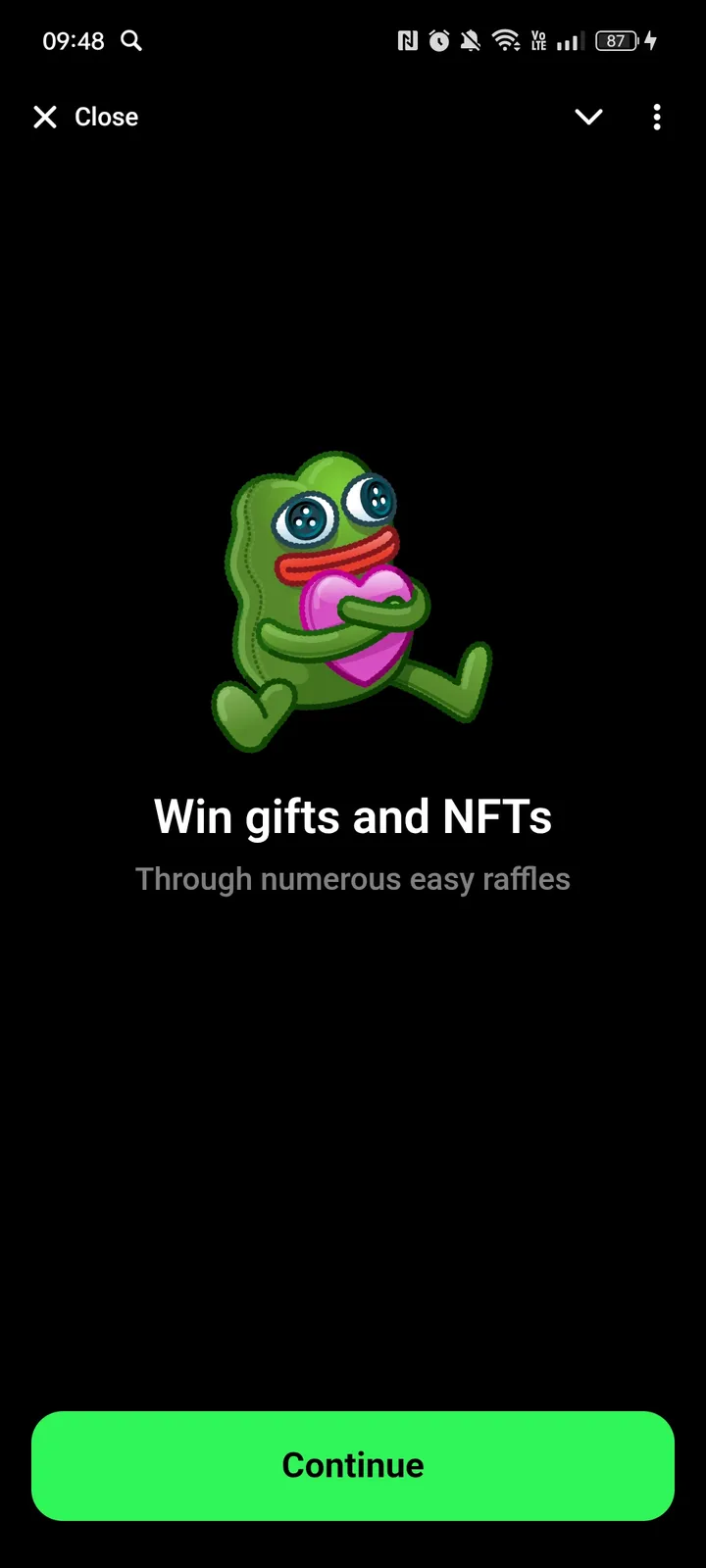This screenshot has height=1568, width=706.
Task: Tap the green Continue button
Action: point(353,1465)
